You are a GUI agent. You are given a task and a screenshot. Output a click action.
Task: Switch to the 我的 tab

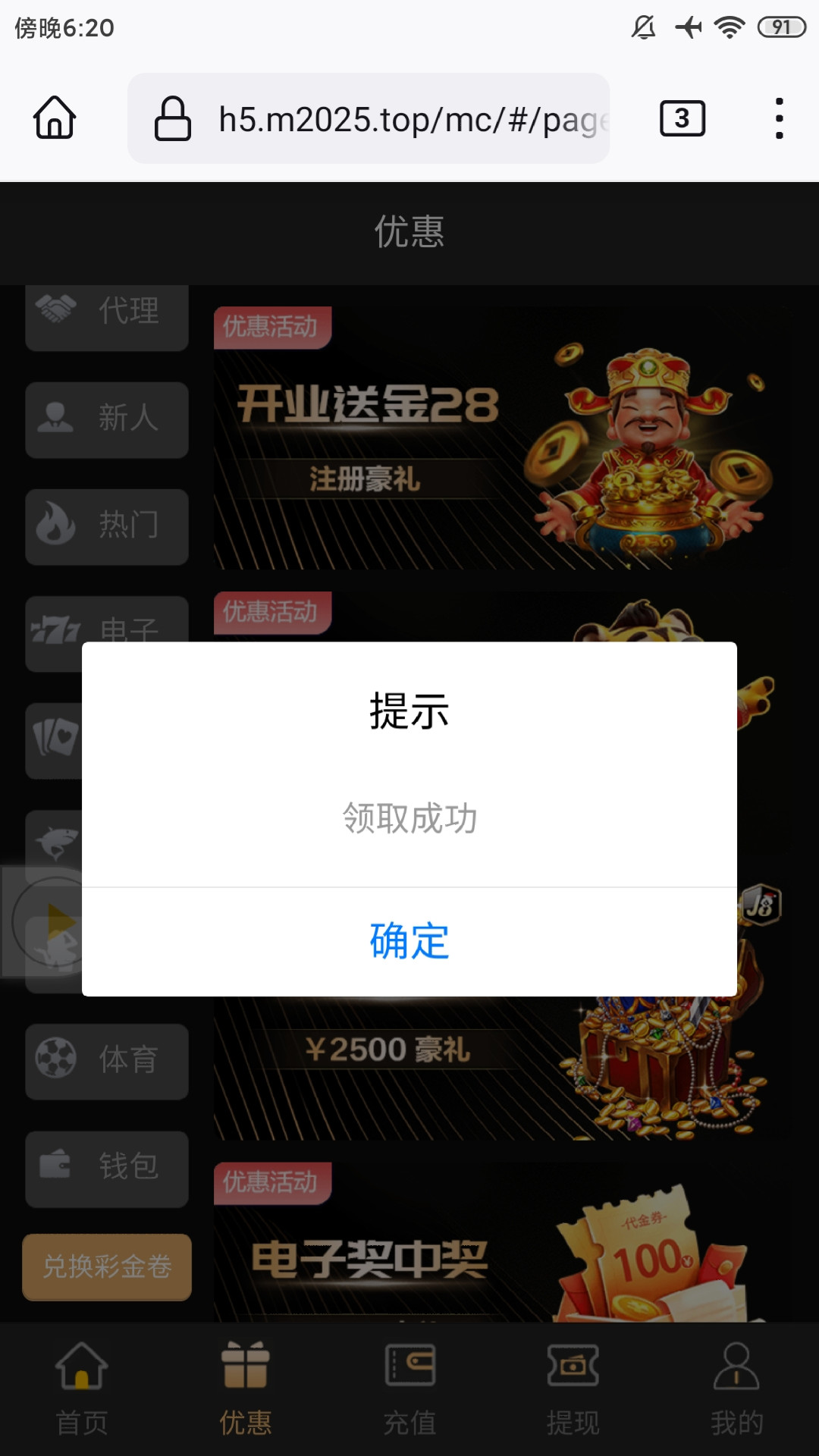736,1389
